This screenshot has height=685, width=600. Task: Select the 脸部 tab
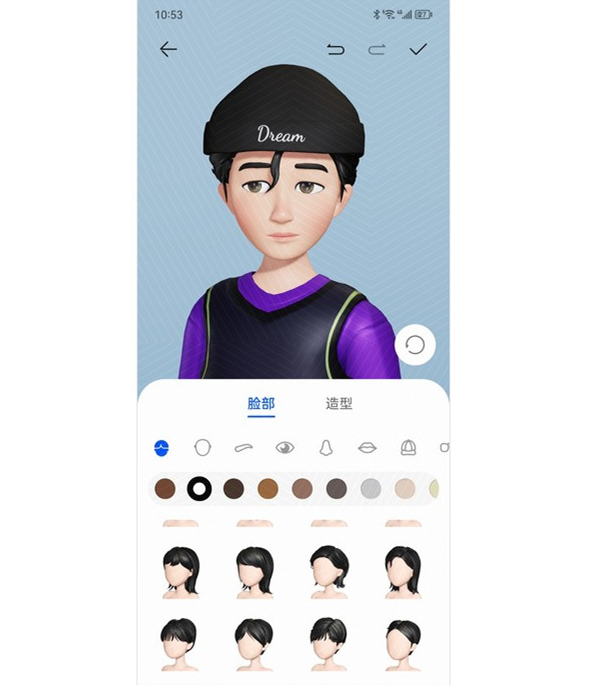(261, 404)
